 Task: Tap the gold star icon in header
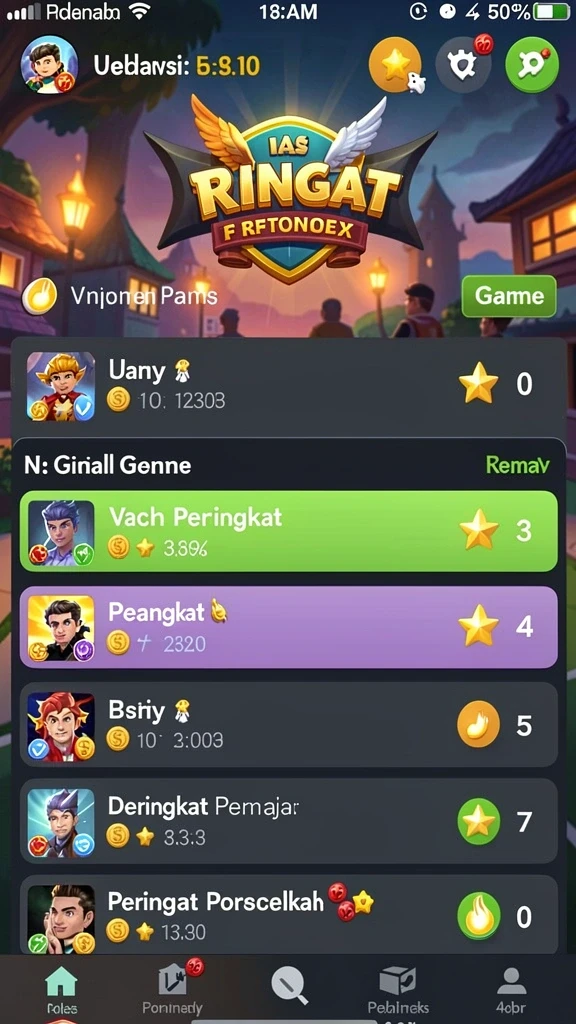coord(395,65)
